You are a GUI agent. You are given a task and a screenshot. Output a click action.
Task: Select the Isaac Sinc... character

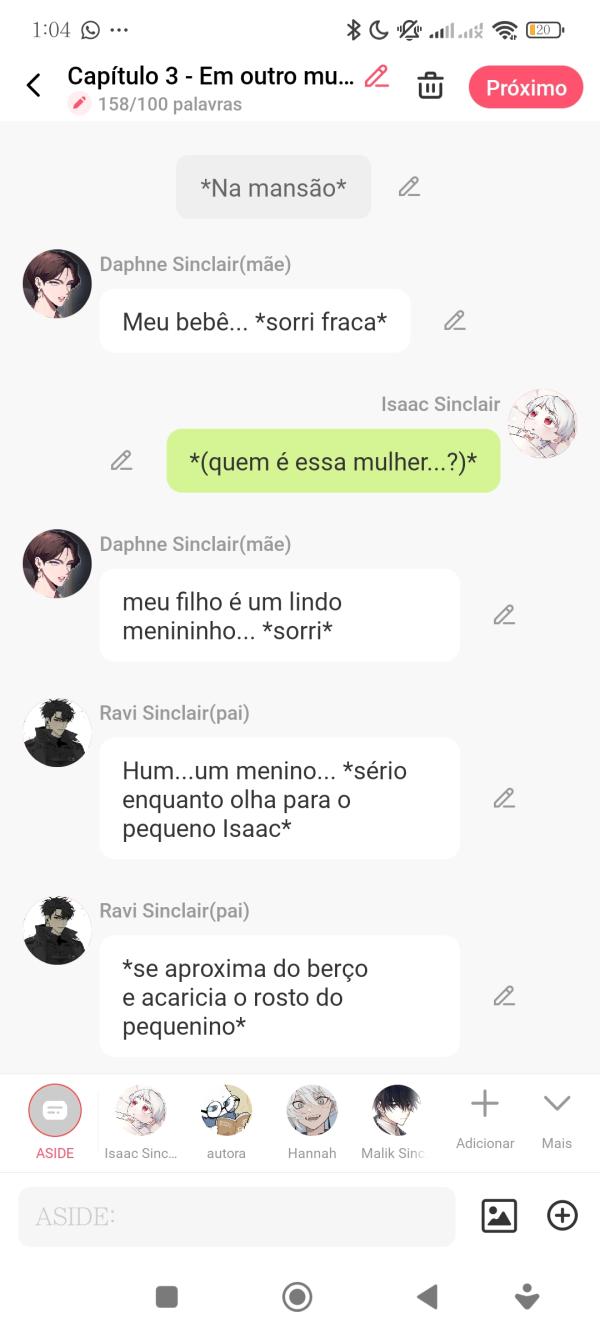tap(140, 1122)
